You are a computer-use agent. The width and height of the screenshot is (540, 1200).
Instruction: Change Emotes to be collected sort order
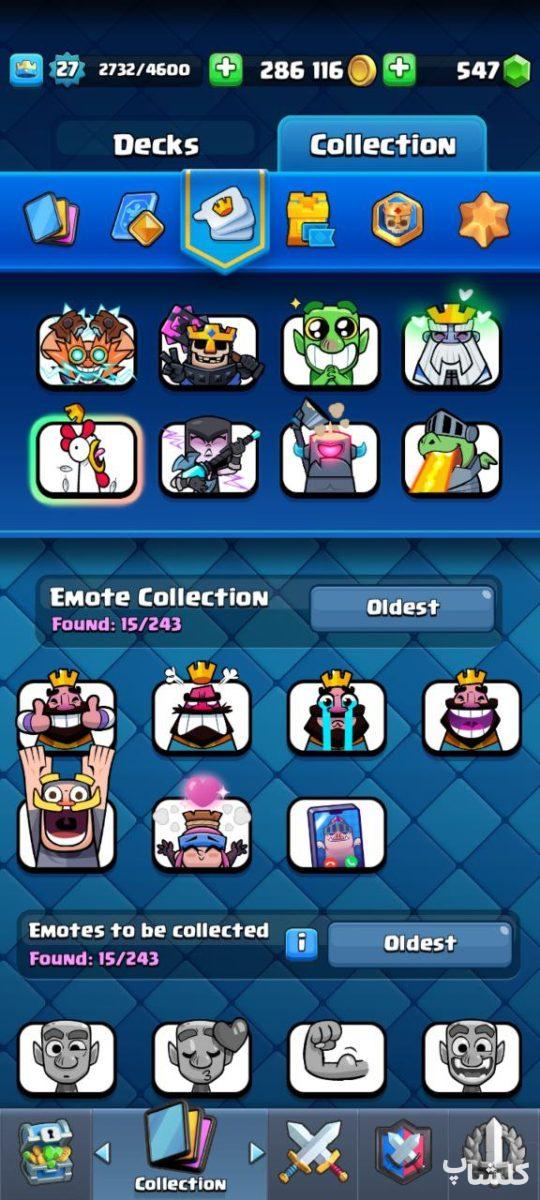(420, 944)
